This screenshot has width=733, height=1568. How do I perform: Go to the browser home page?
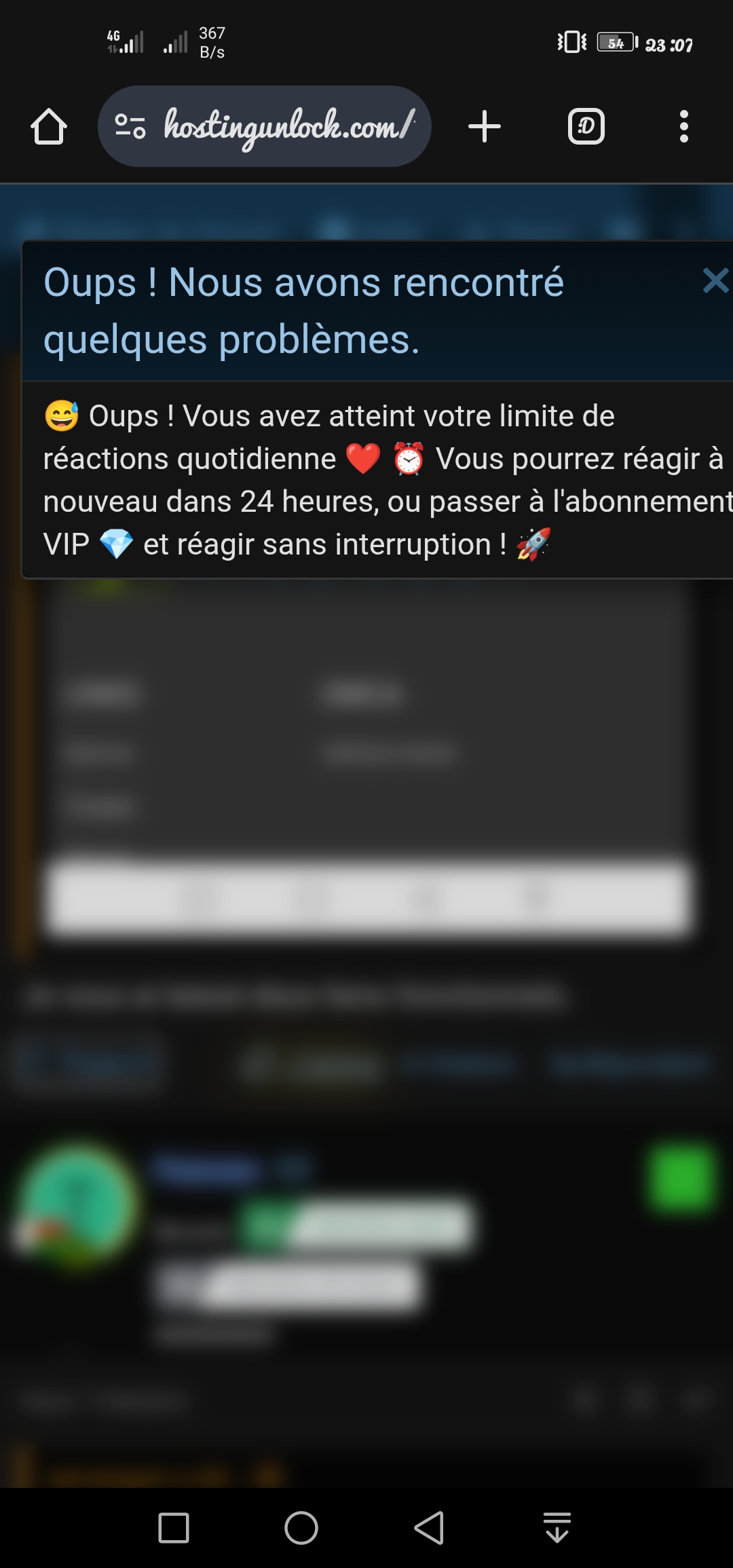click(x=49, y=127)
